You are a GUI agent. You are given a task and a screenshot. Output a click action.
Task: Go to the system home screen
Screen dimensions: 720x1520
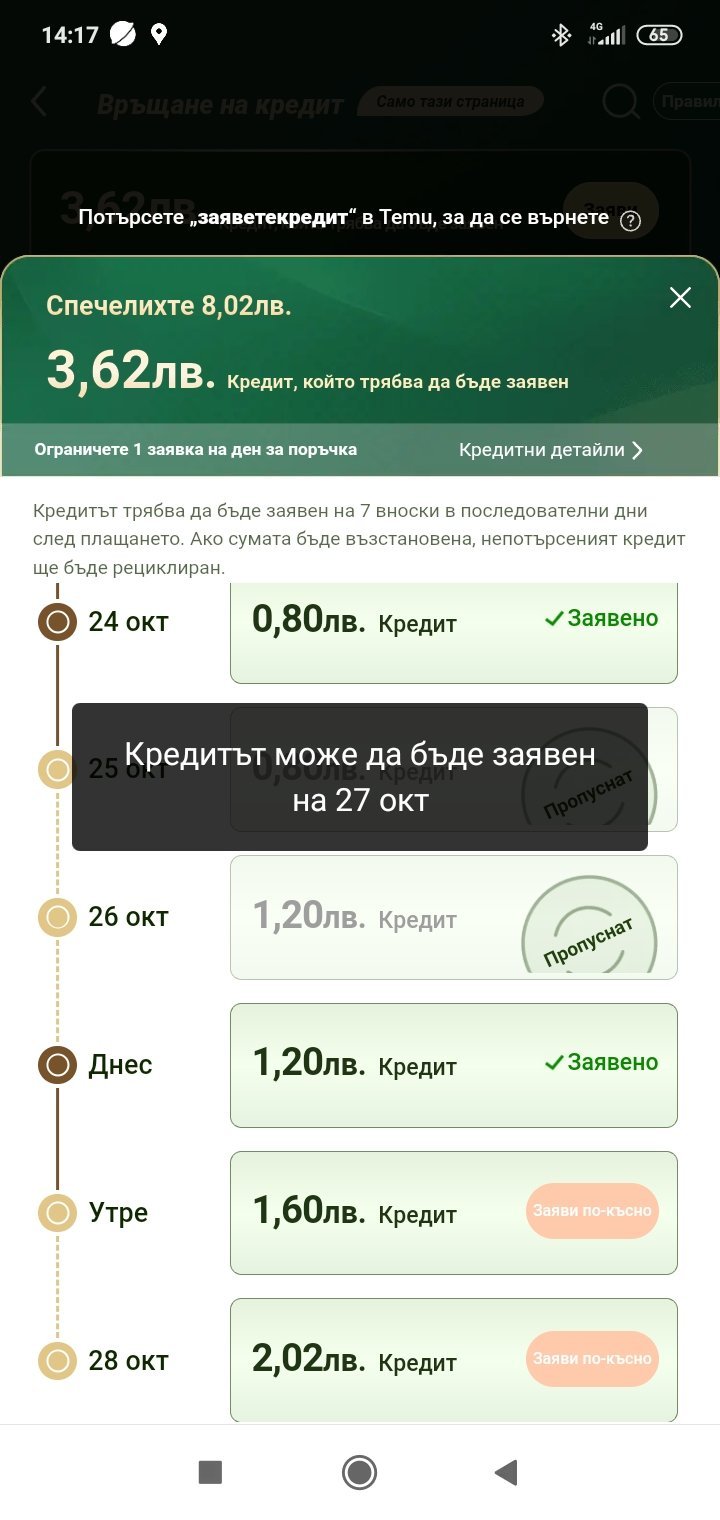[x=359, y=1472]
